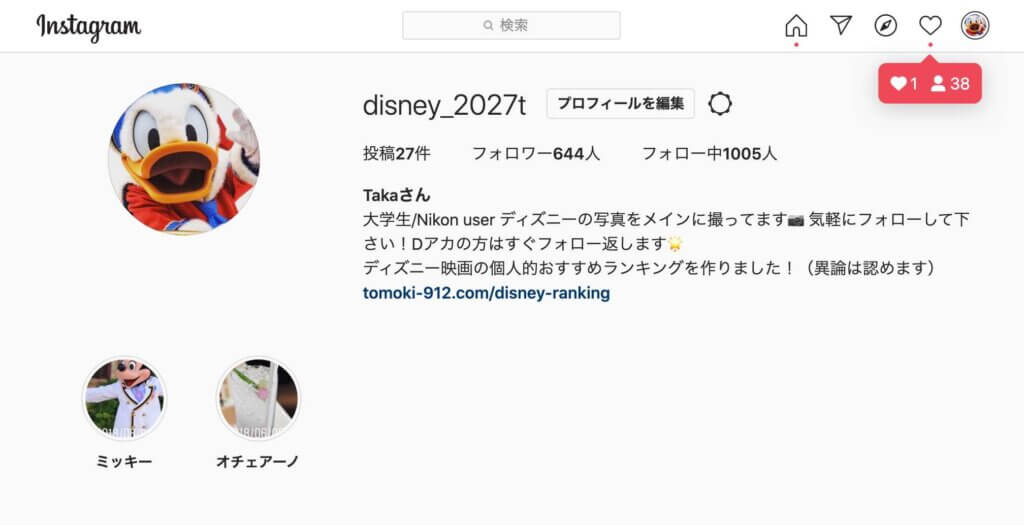The height and width of the screenshot is (525, 1024).
Task: Open the ミッキー story highlight
Action: click(x=124, y=399)
